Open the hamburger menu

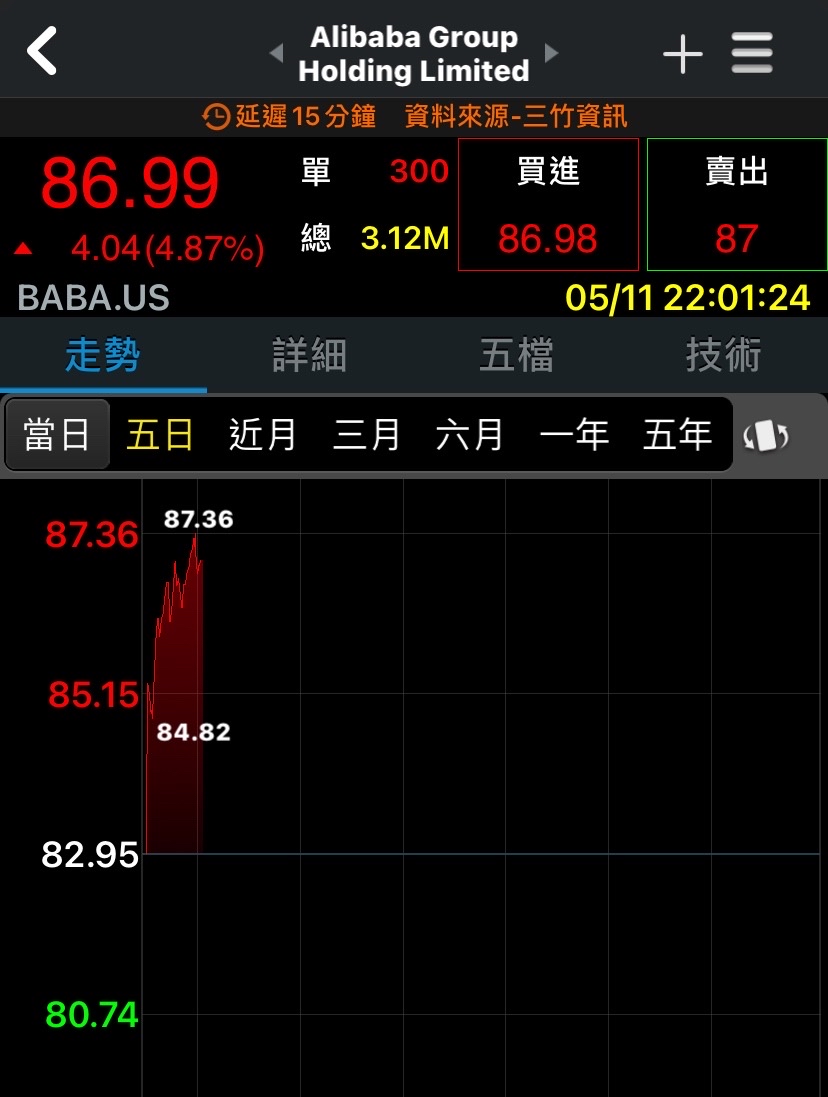point(752,53)
